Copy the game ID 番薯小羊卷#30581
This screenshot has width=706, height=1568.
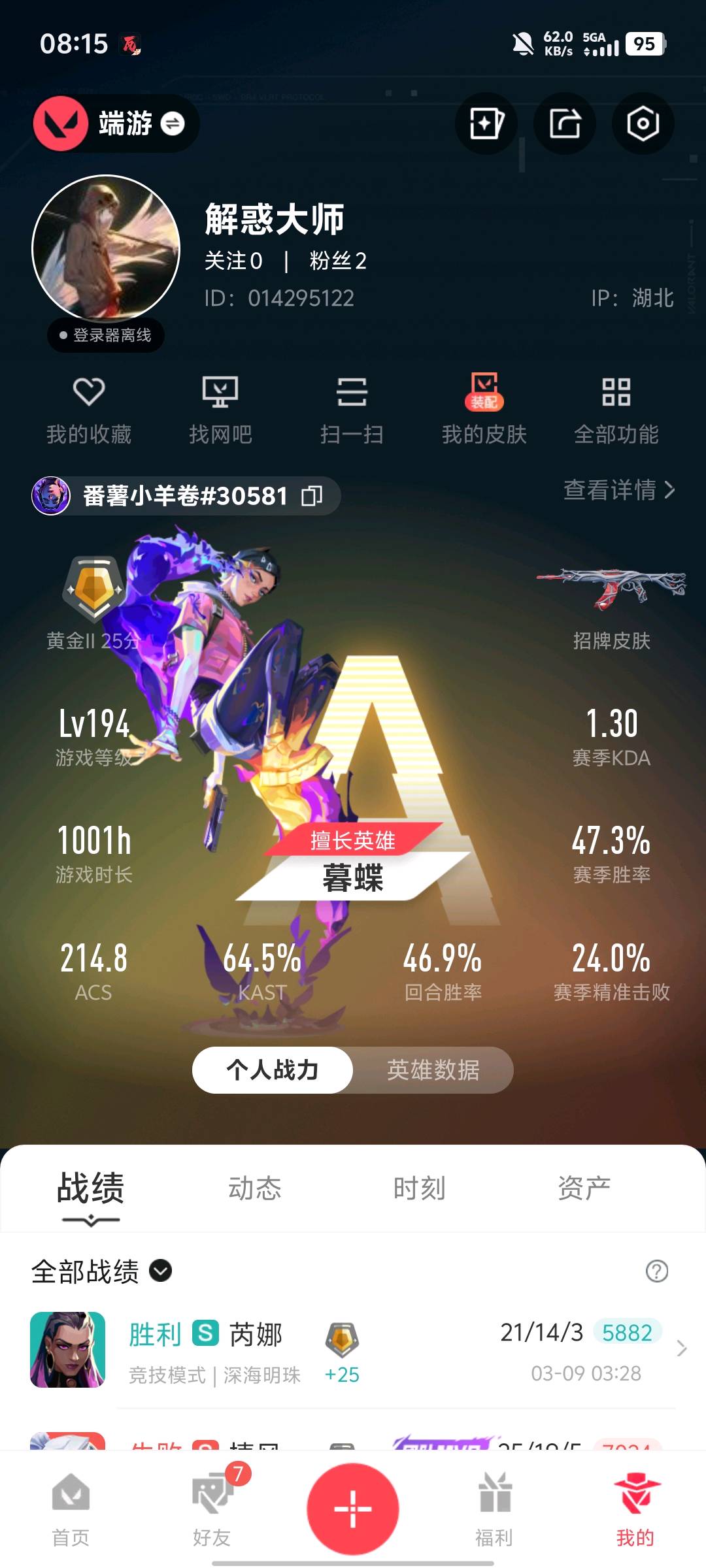point(312,496)
